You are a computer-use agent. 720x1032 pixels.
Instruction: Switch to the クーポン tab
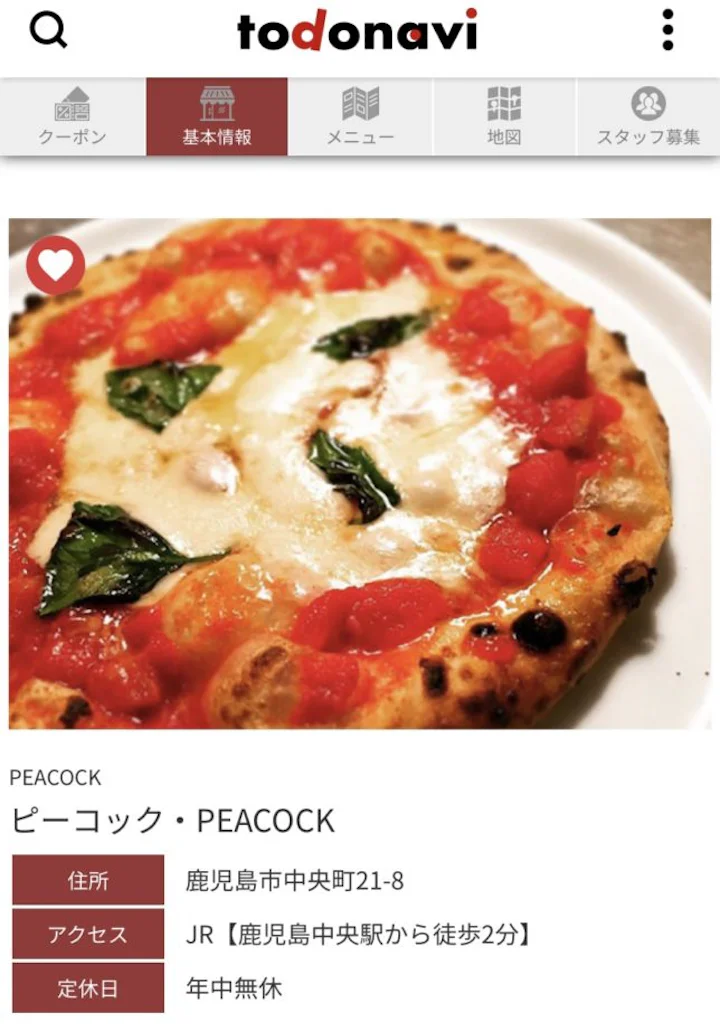pos(72,116)
